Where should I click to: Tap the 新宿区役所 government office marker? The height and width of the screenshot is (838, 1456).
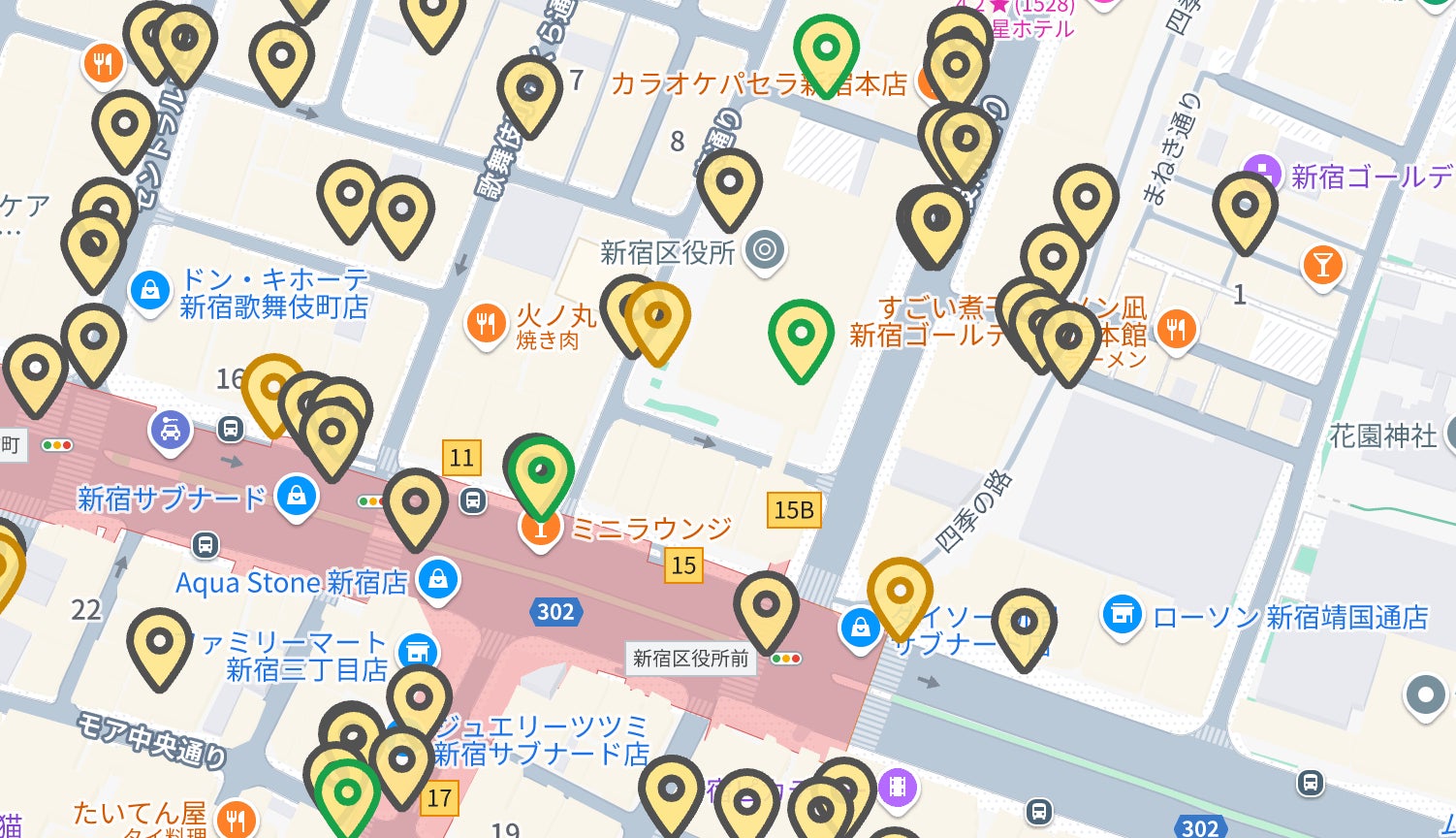[x=765, y=250]
